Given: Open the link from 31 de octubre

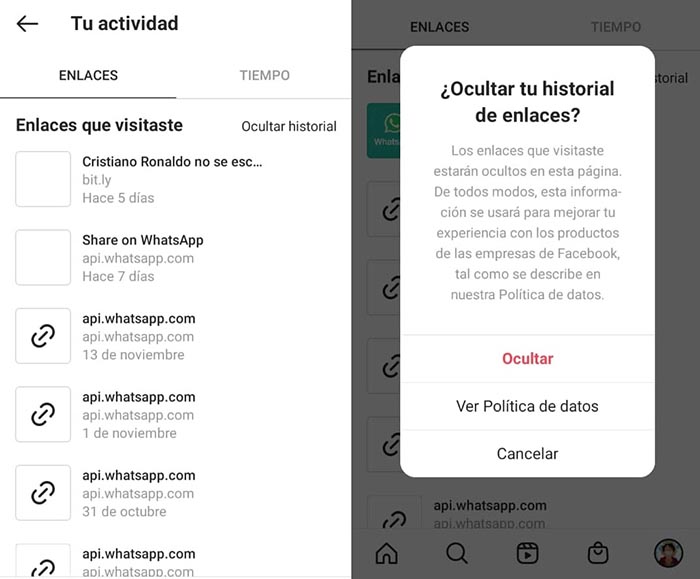Looking at the screenshot, I should pos(138,493).
